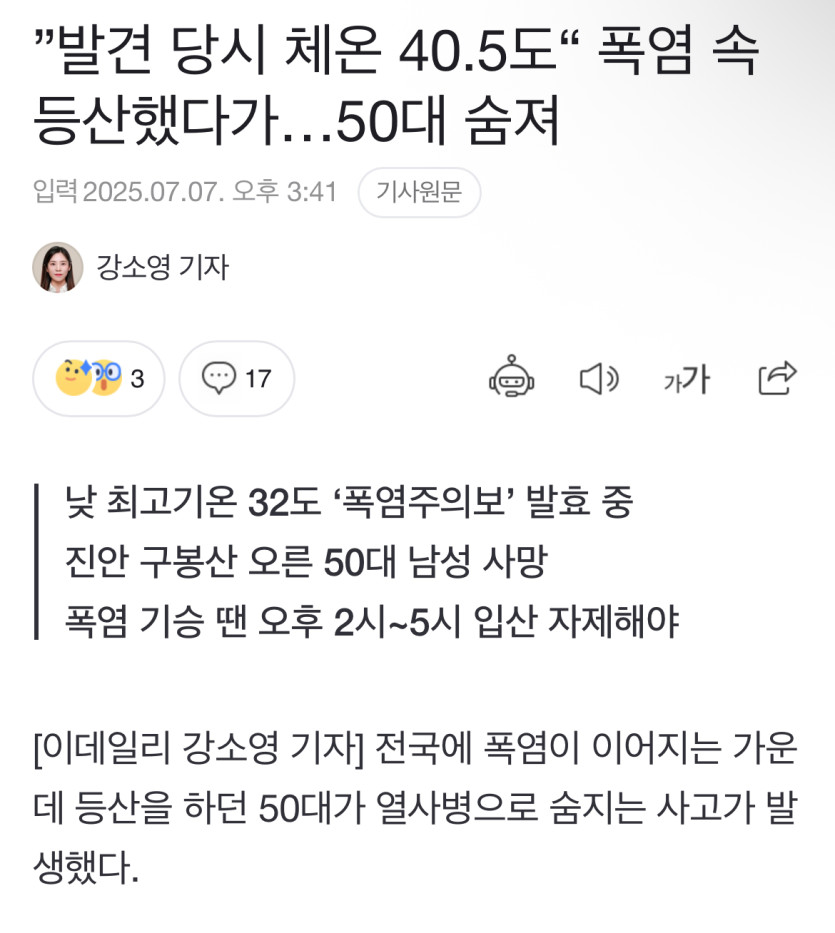This screenshot has height=933, width=835.
Task: Listen to the article read aloud
Action: pyautogui.click(x=599, y=379)
